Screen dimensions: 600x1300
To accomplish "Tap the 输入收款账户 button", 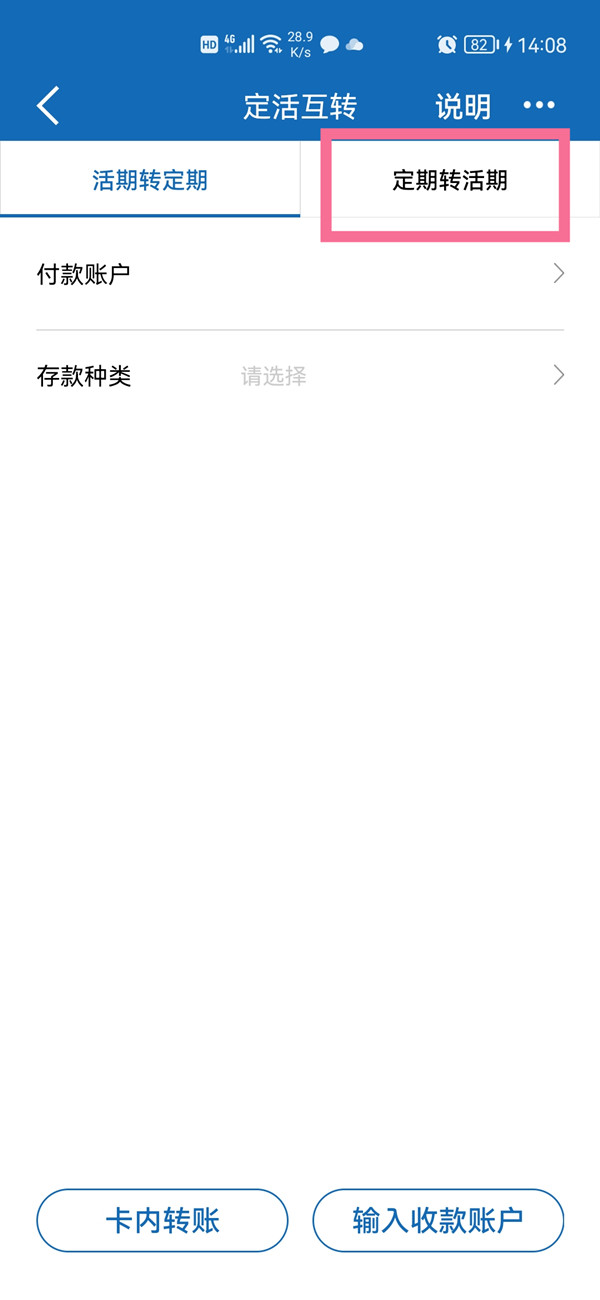I will pos(438,1220).
